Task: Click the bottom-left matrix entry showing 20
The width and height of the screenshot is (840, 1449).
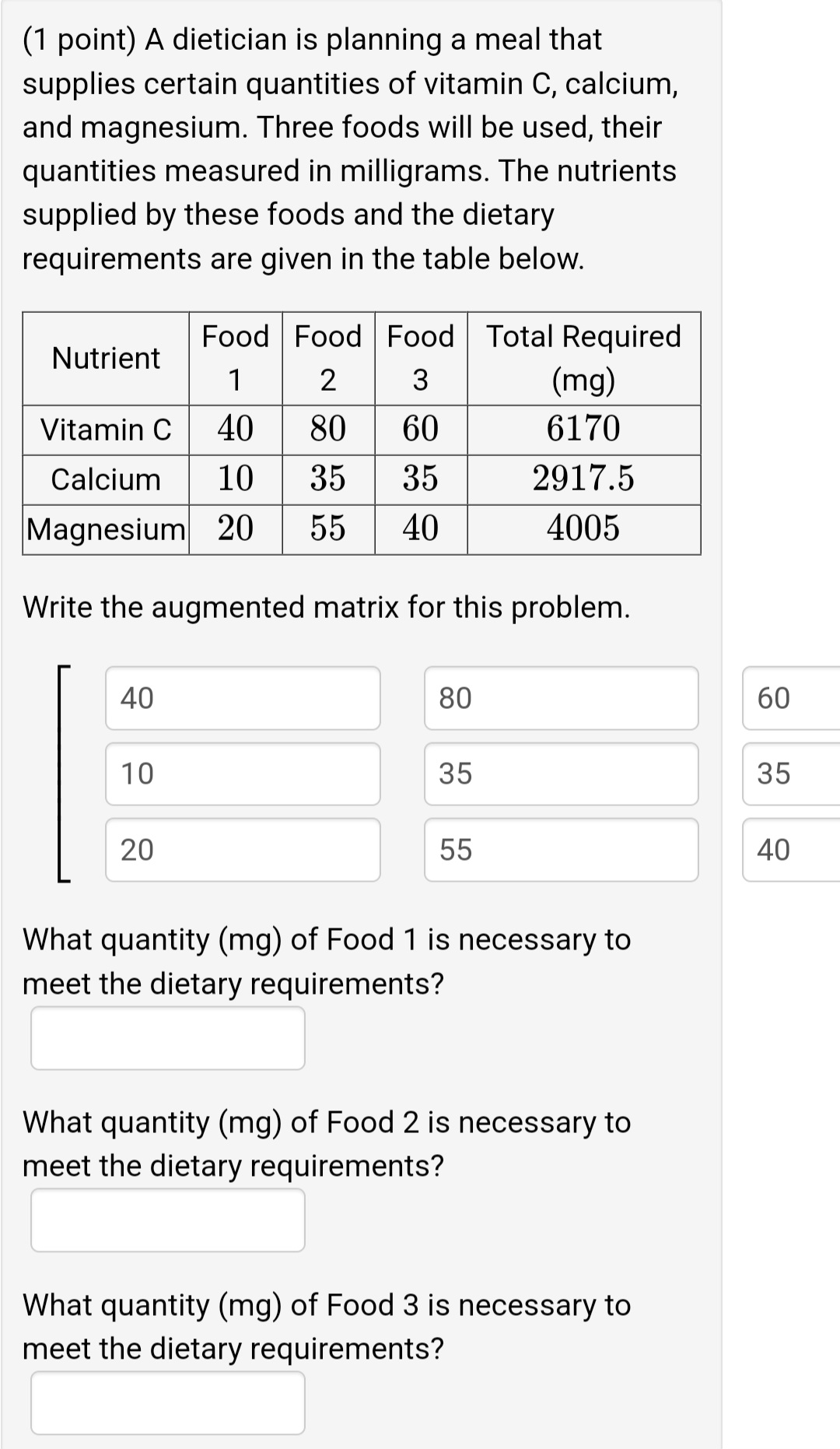Action: (x=241, y=850)
